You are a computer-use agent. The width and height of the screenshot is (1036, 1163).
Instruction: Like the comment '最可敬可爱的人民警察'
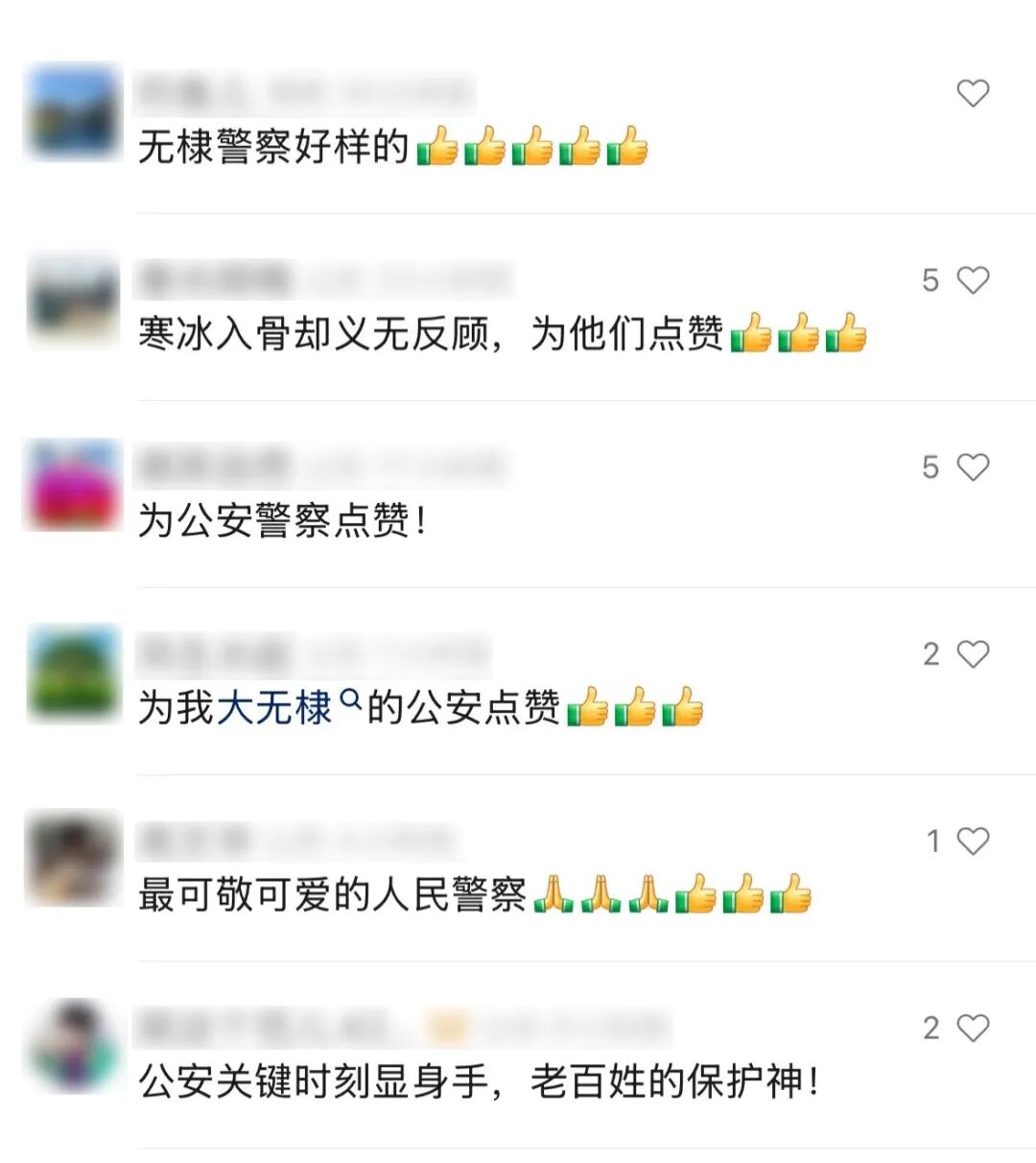973,842
